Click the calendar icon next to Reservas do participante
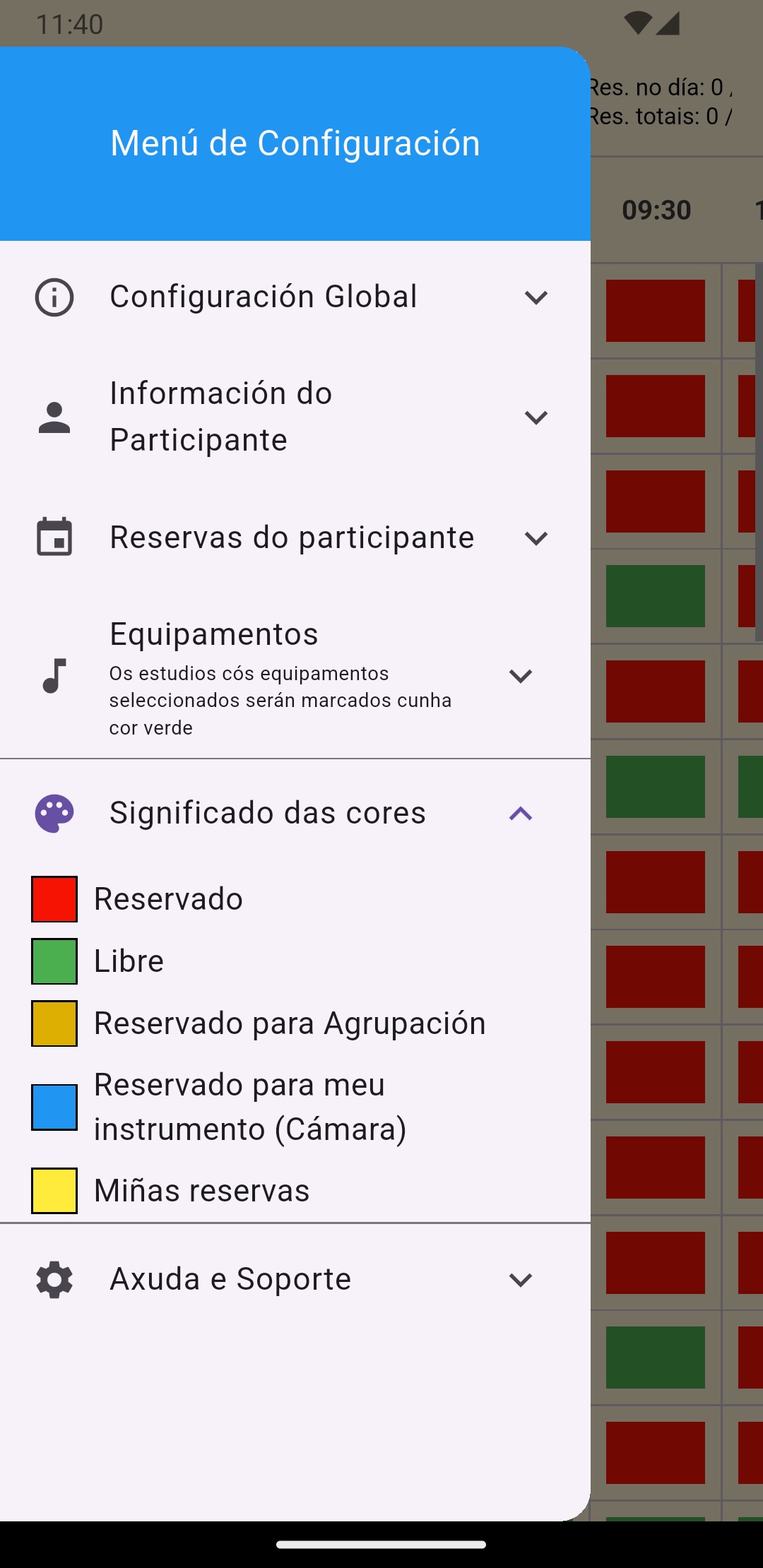 coord(54,537)
